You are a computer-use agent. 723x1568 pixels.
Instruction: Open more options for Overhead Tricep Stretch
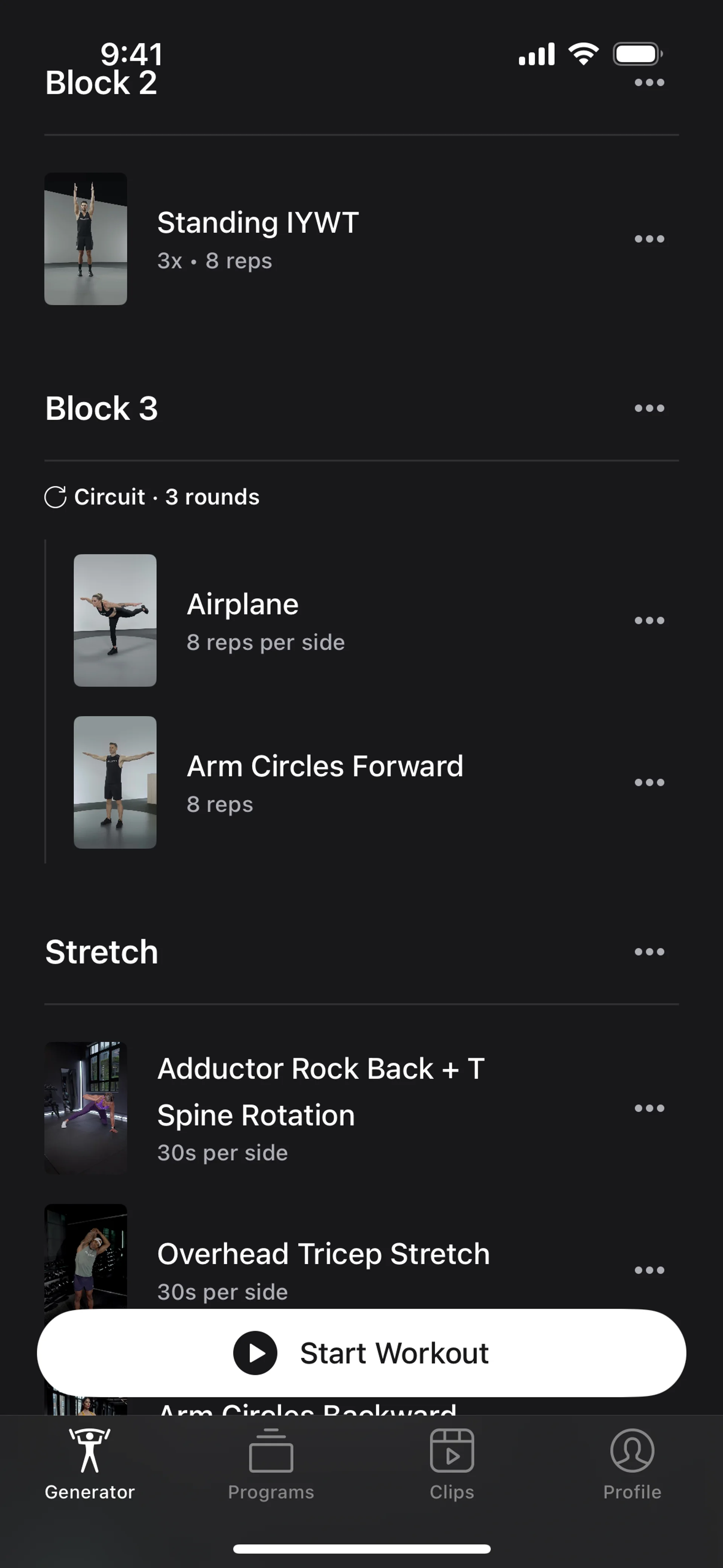pyautogui.click(x=649, y=1270)
